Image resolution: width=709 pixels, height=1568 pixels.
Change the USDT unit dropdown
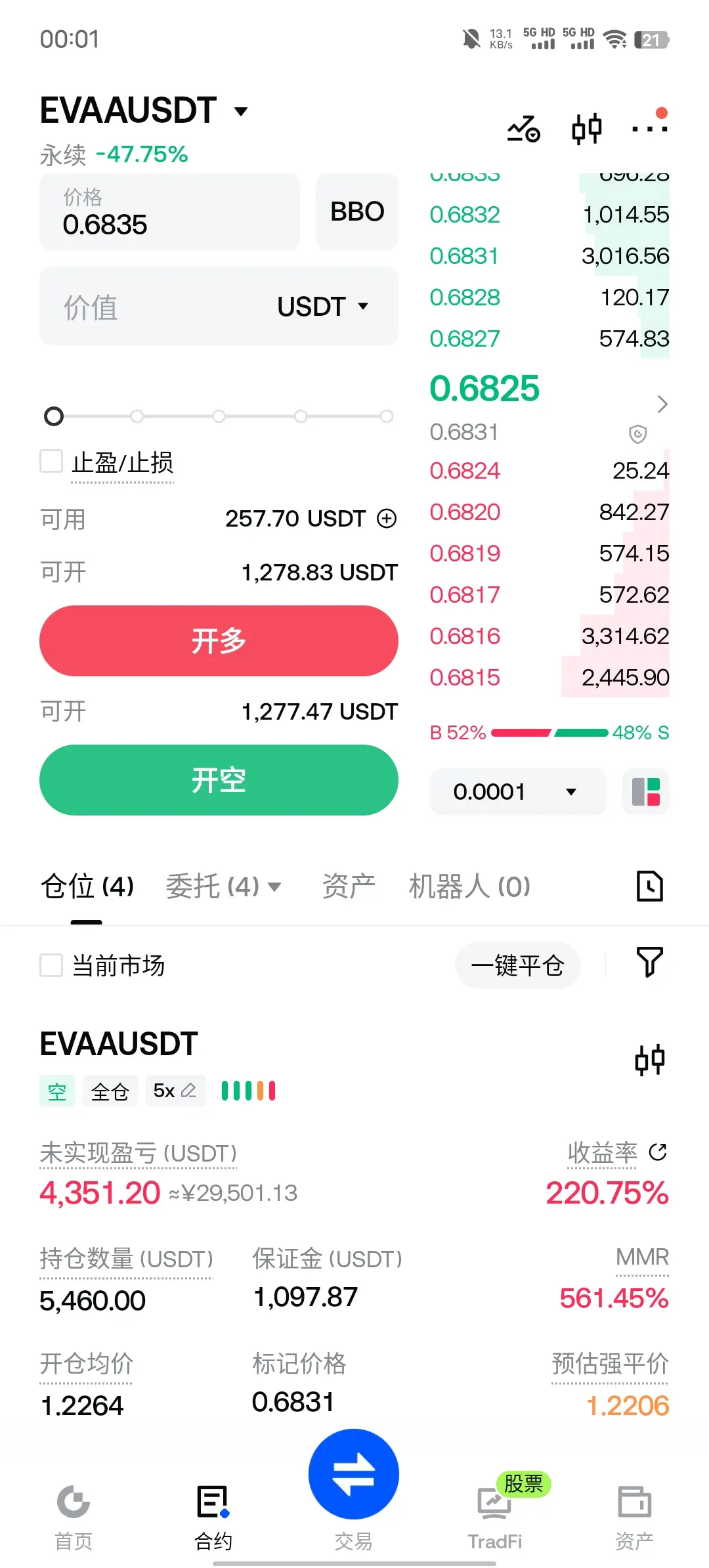323,307
